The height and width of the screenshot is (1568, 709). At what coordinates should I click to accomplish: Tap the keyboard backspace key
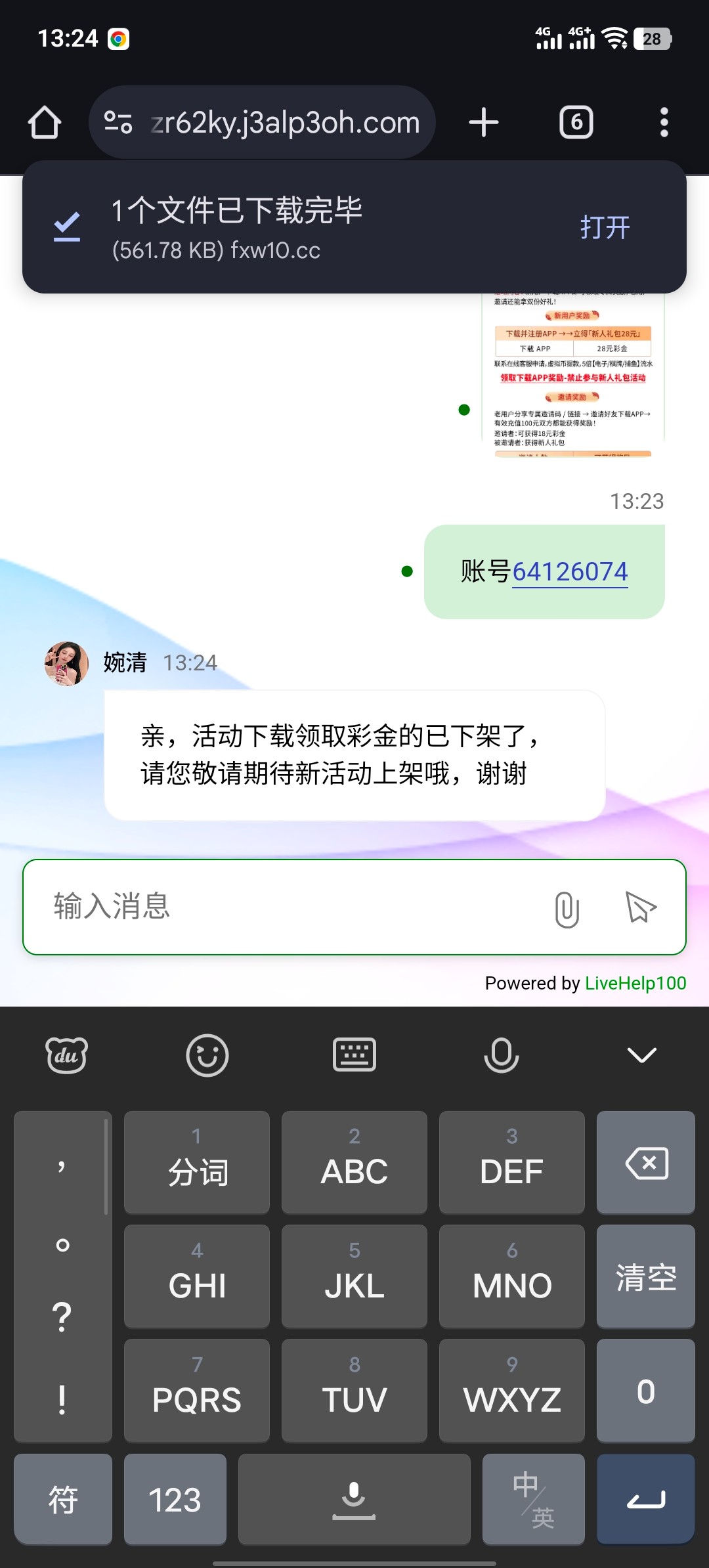pos(646,1163)
